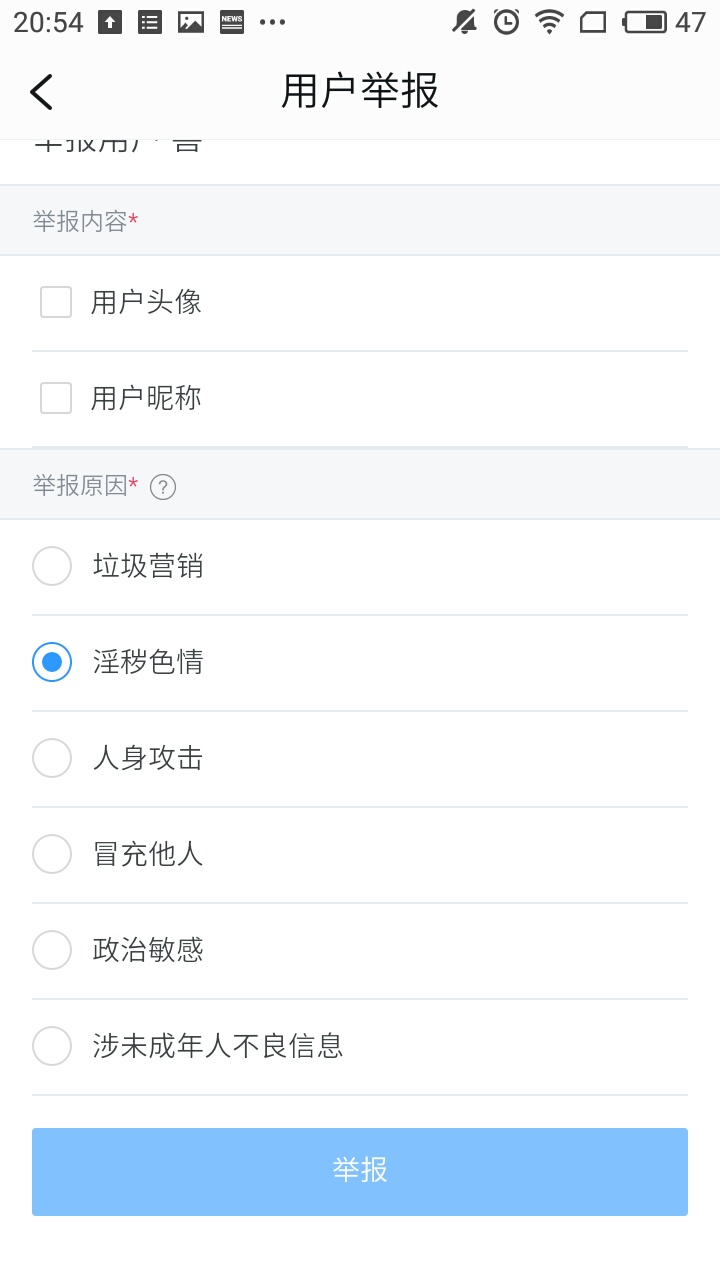Check the 用户头像 checkbox
720x1280 pixels.
[56, 302]
